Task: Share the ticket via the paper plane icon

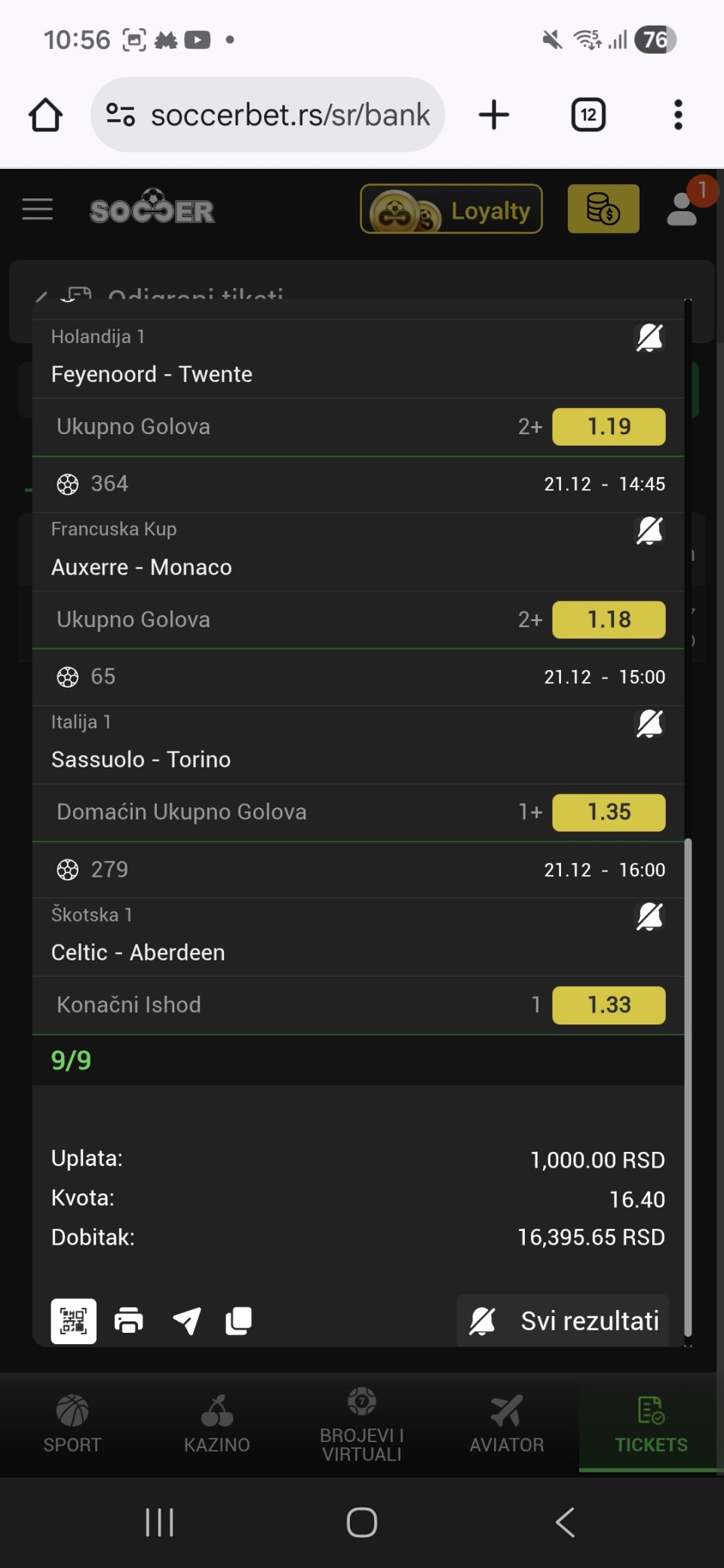Action: (186, 1321)
